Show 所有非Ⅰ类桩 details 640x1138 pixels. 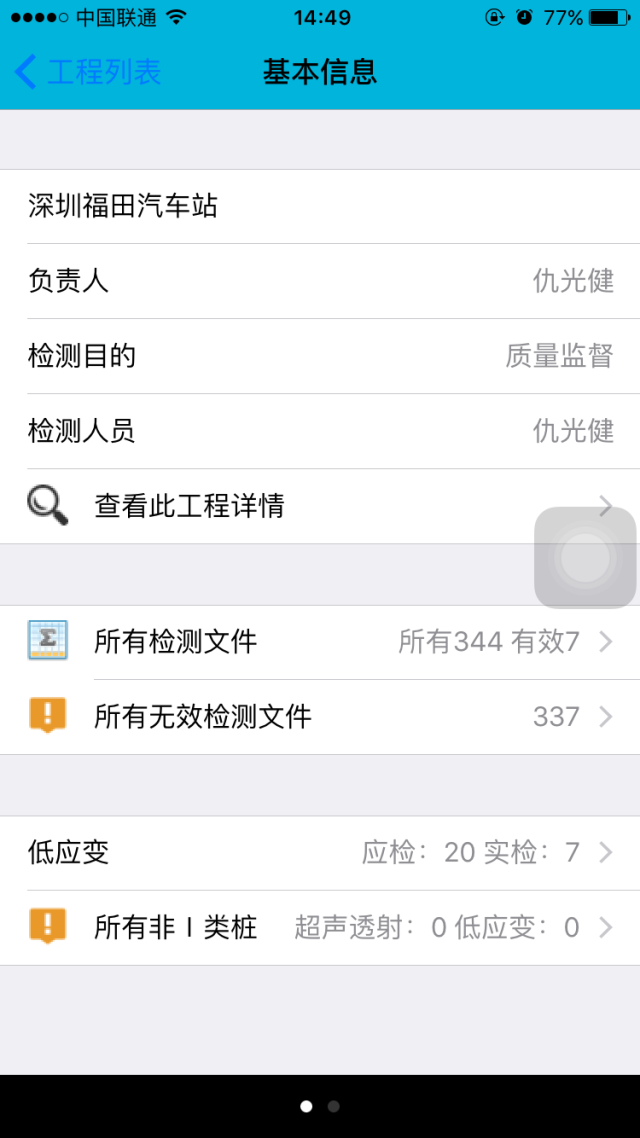(x=320, y=928)
